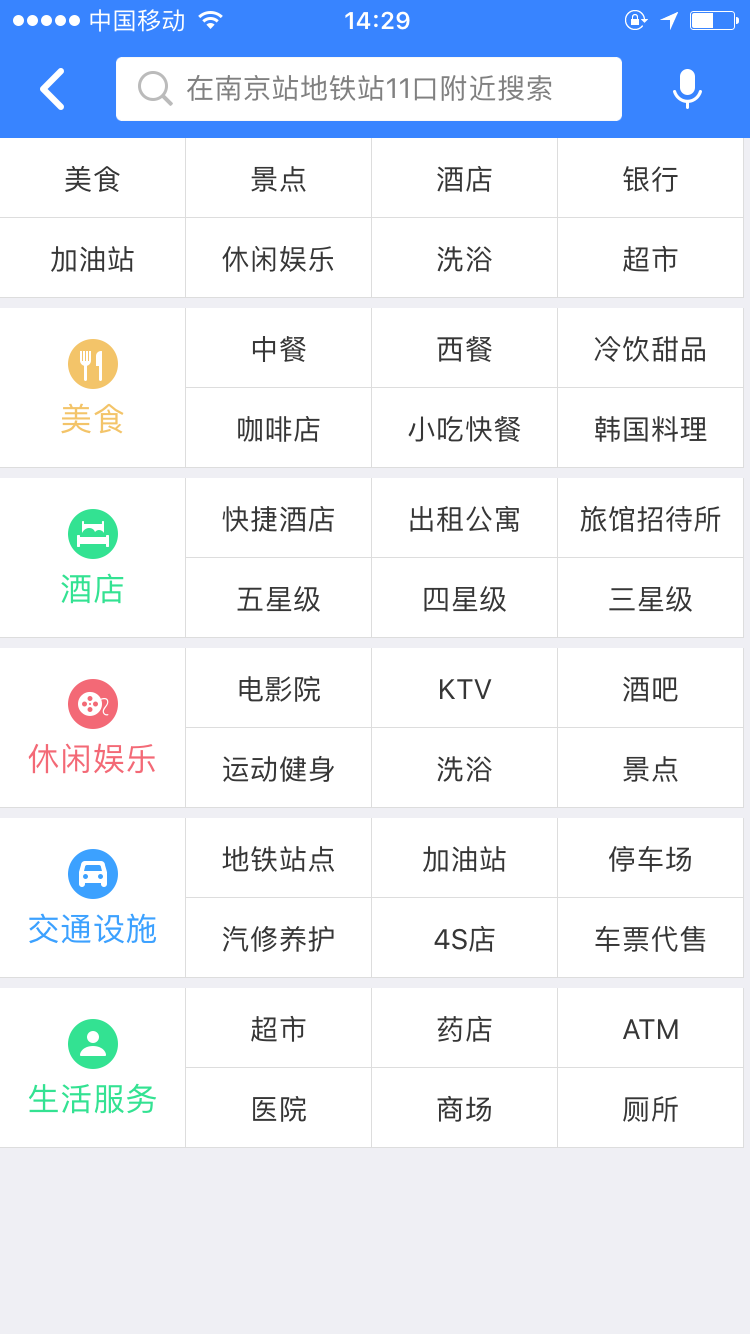Go back using the top-left arrow
Image resolution: width=750 pixels, height=1334 pixels.
[x=52, y=89]
